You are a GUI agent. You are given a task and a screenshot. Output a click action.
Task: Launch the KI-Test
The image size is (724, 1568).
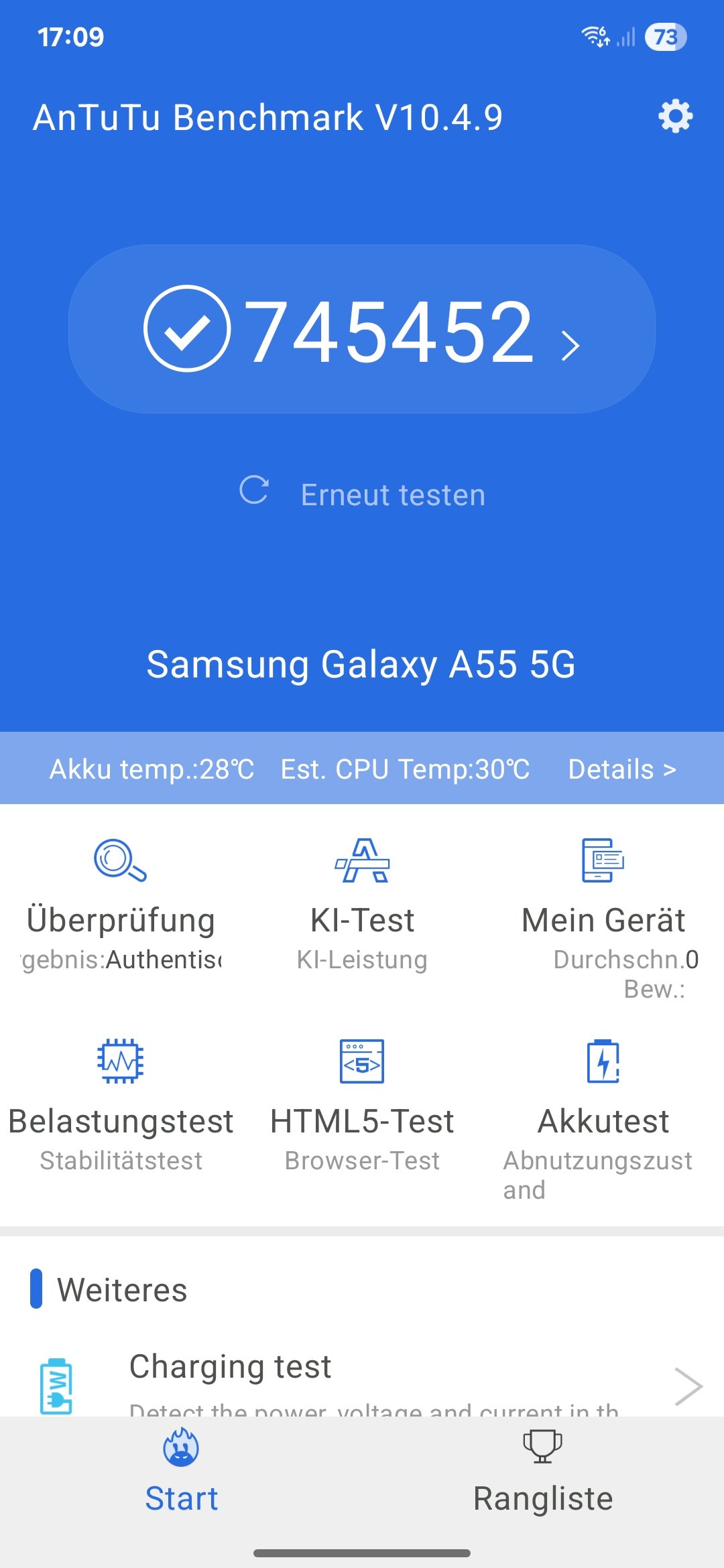[x=362, y=905]
